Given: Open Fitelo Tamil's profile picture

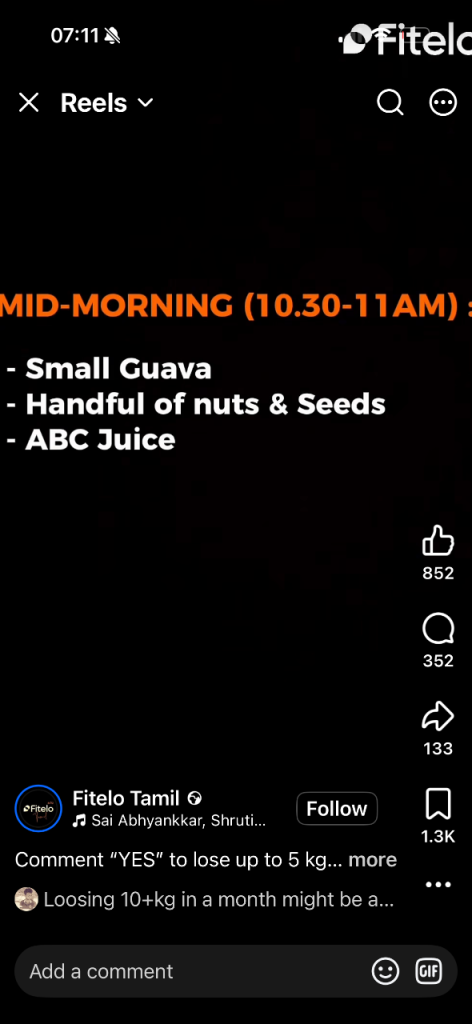Looking at the screenshot, I should (39, 808).
